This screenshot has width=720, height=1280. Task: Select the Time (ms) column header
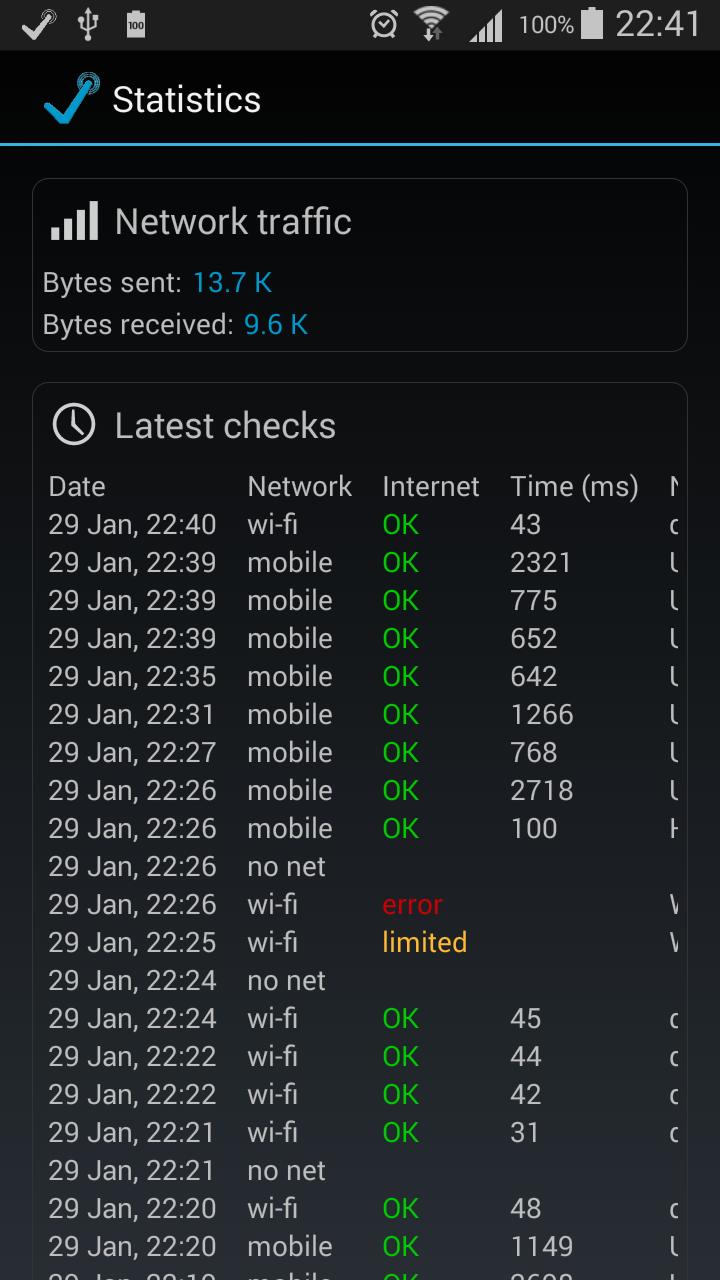coord(574,486)
